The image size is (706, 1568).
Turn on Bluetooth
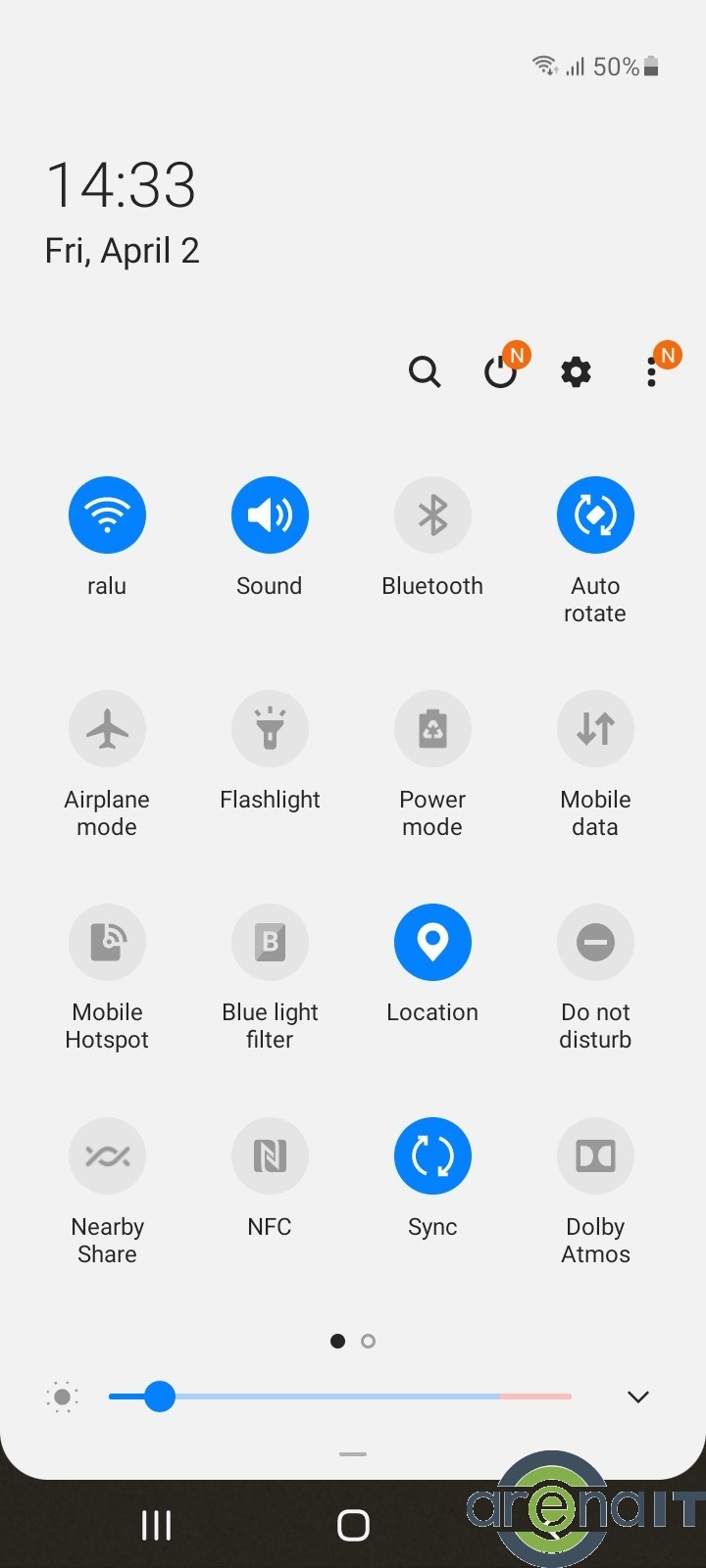pyautogui.click(x=432, y=515)
